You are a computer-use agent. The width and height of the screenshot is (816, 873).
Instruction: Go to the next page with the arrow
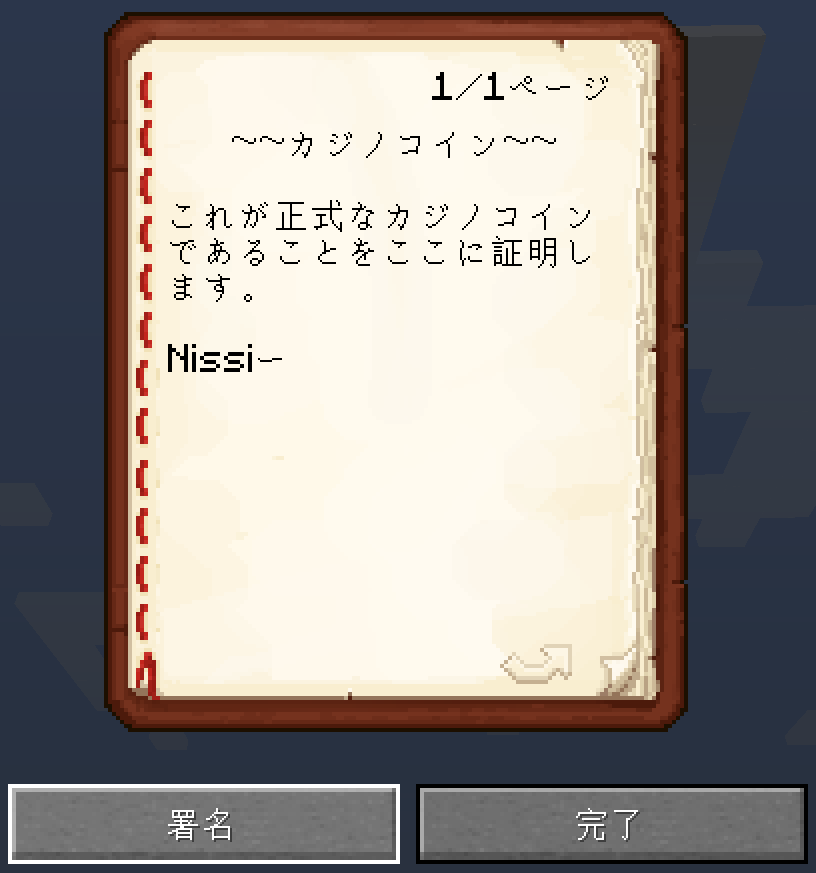(536, 663)
